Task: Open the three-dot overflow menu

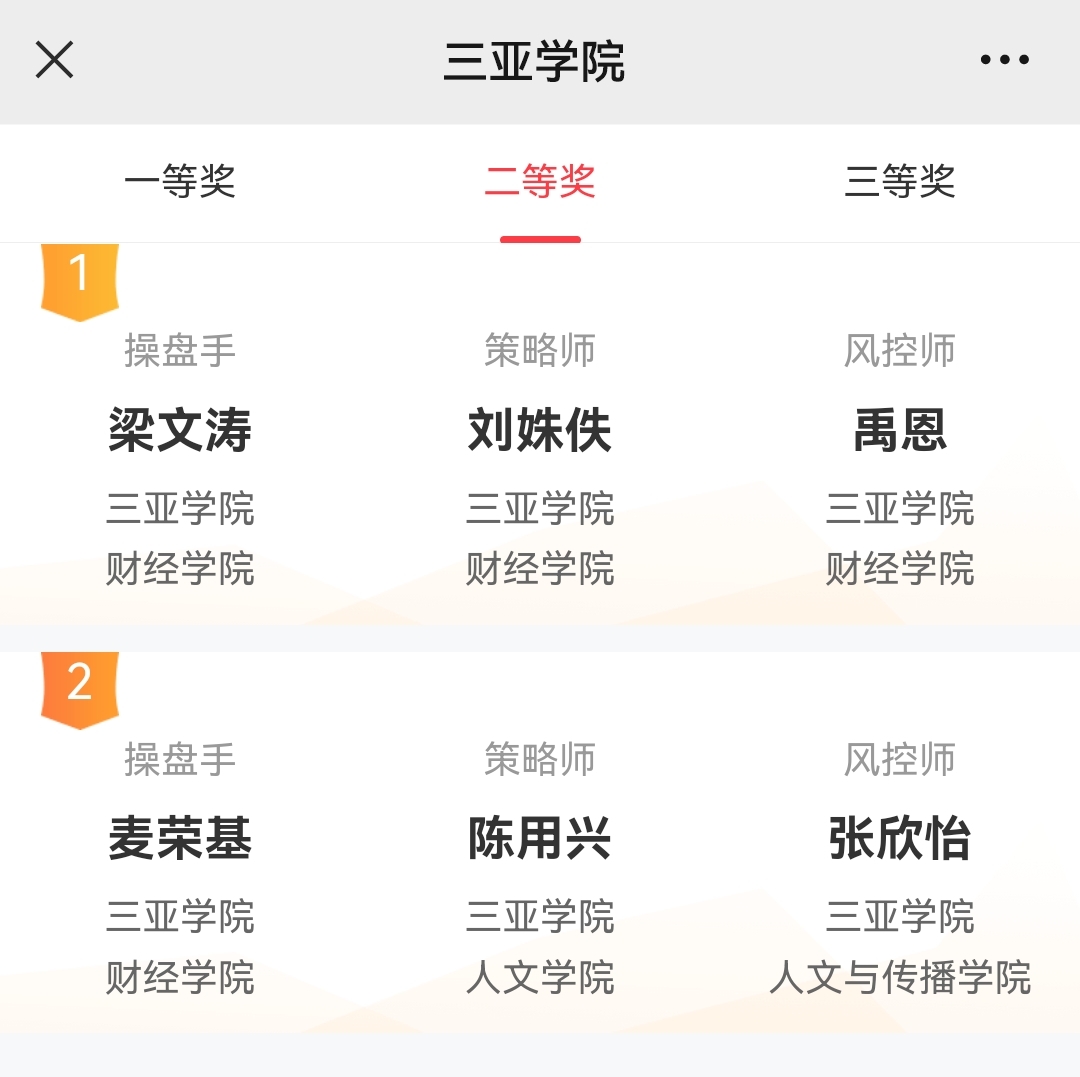Action: (1004, 60)
